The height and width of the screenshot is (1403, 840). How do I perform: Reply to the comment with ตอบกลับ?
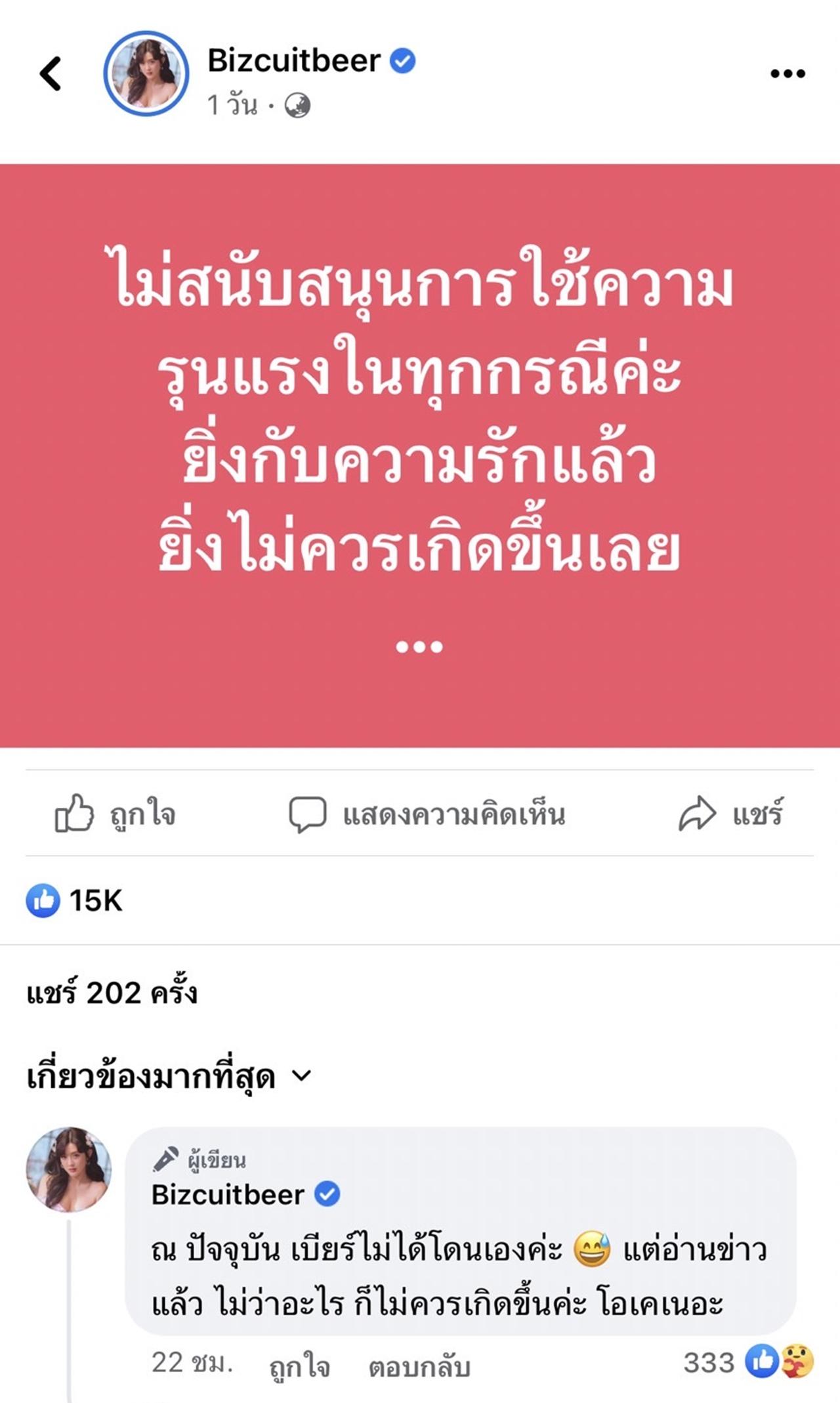(x=419, y=1366)
